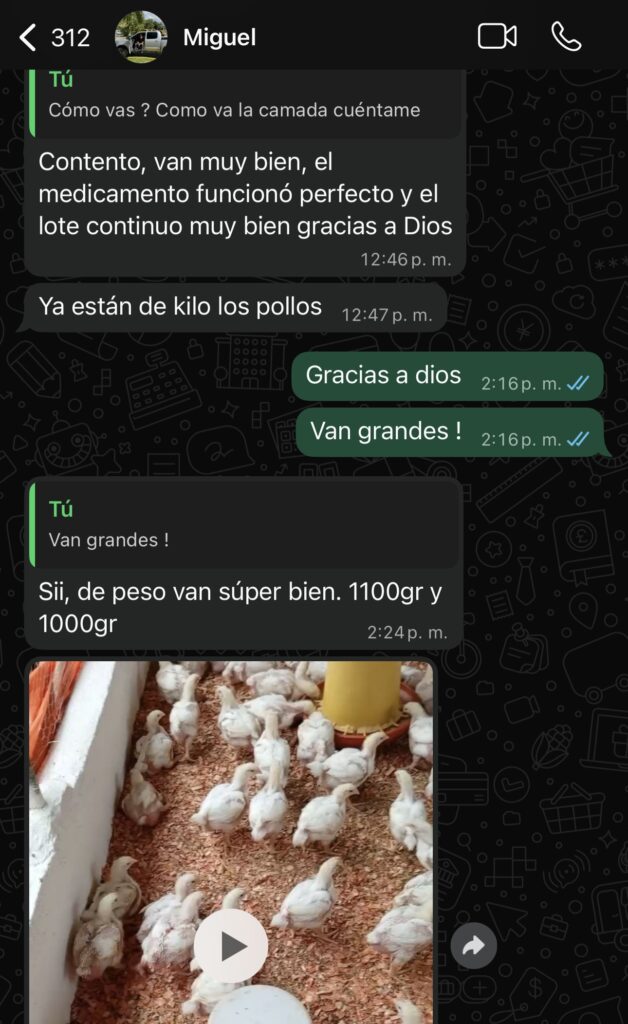Start a video call with Miguel
This screenshot has width=628, height=1024.
click(x=497, y=37)
